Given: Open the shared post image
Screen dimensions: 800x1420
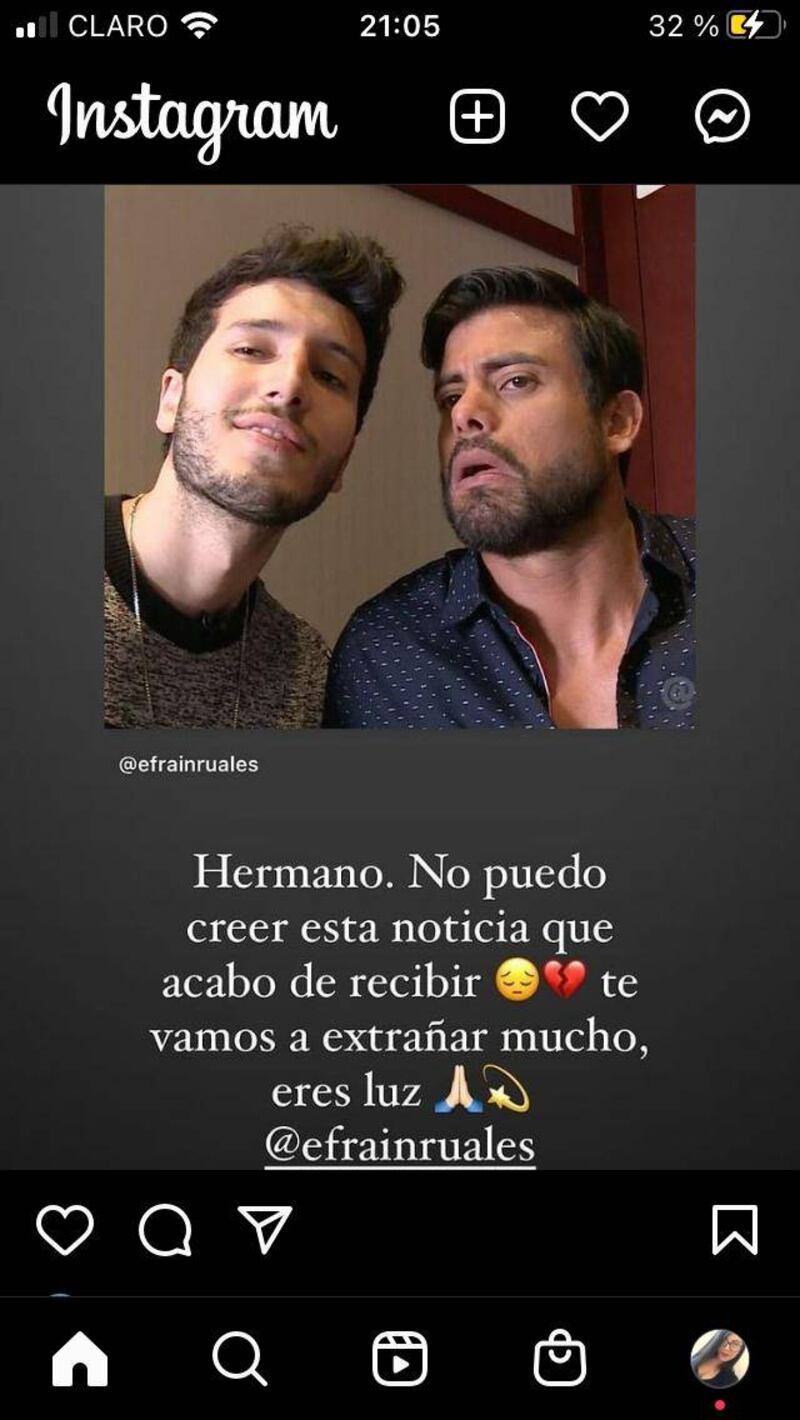Looking at the screenshot, I should [x=399, y=456].
